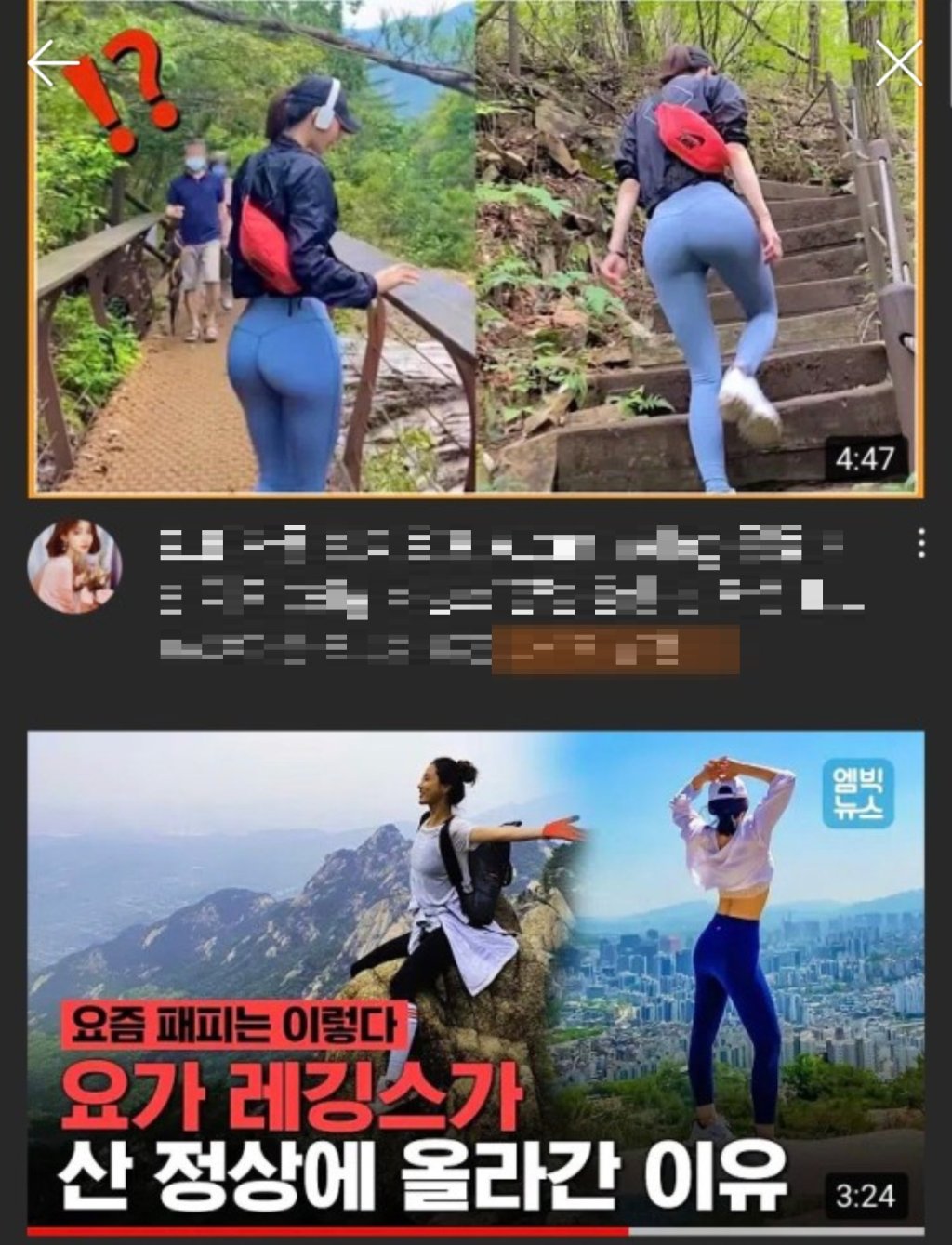Open the overflow menu for the 4:47 video
The image size is (952, 1245).
coord(920,543)
